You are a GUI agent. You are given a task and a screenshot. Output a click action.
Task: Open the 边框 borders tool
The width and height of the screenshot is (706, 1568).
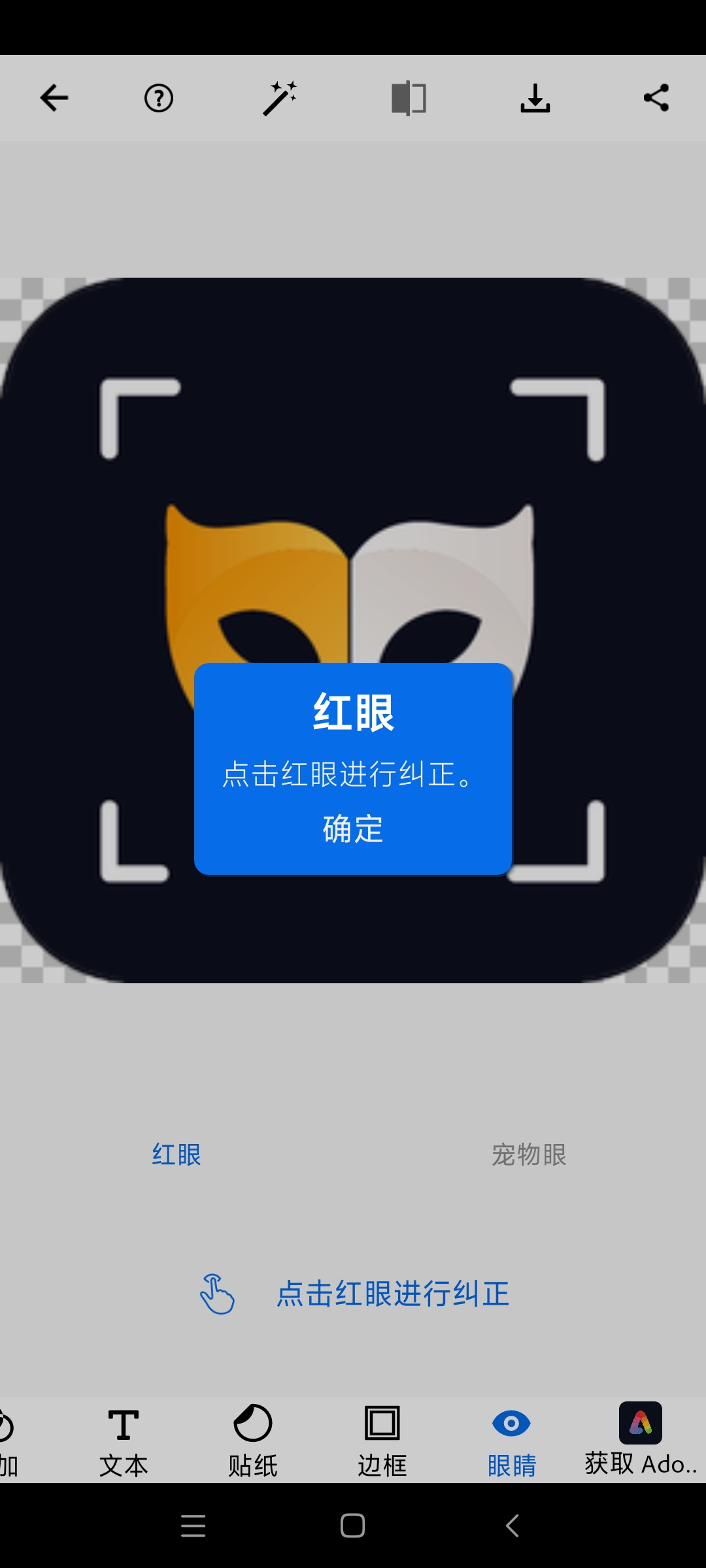coord(382,1441)
